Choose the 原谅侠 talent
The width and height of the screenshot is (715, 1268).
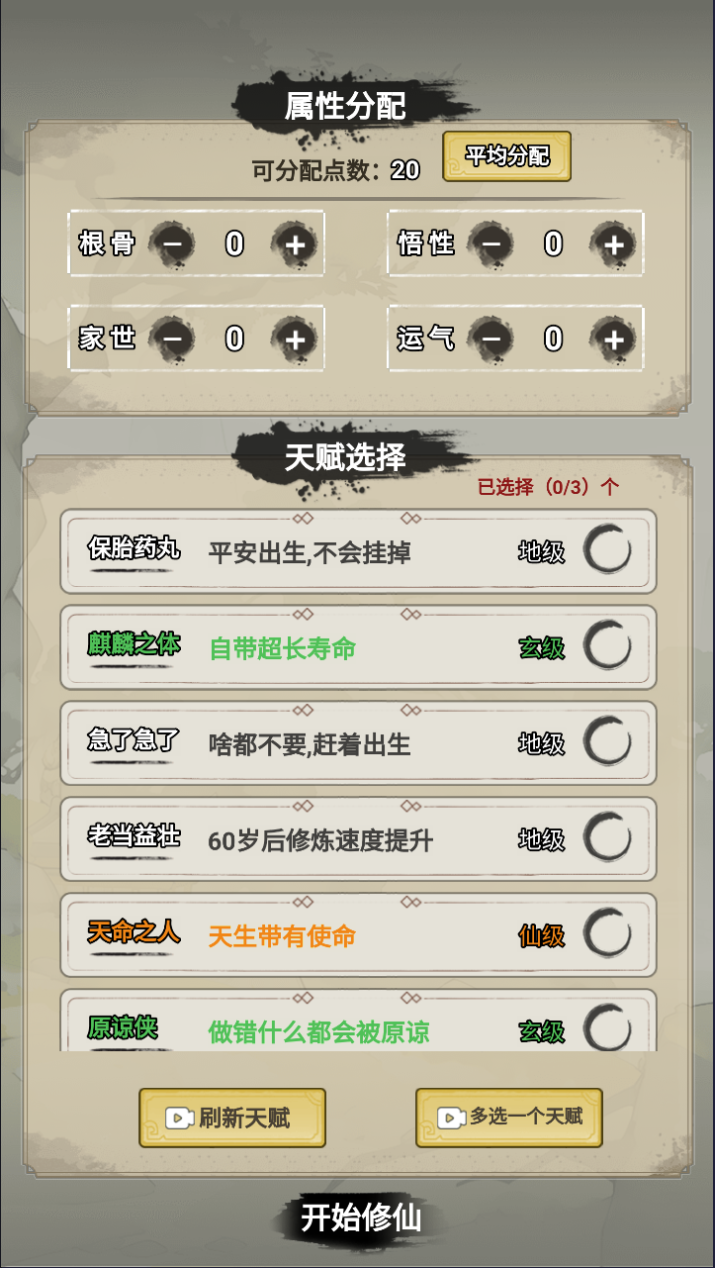607,1028
